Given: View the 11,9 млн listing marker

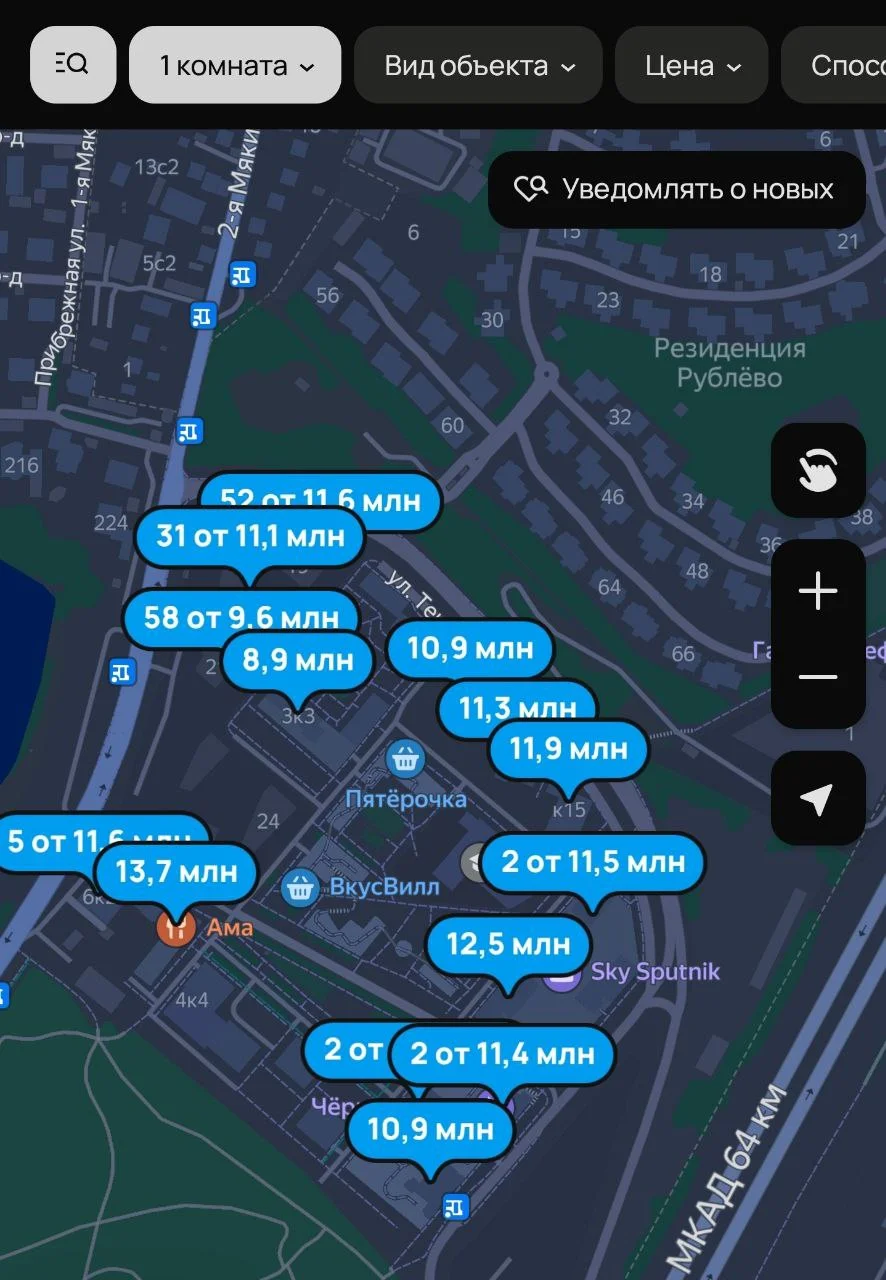Looking at the screenshot, I should coord(569,749).
